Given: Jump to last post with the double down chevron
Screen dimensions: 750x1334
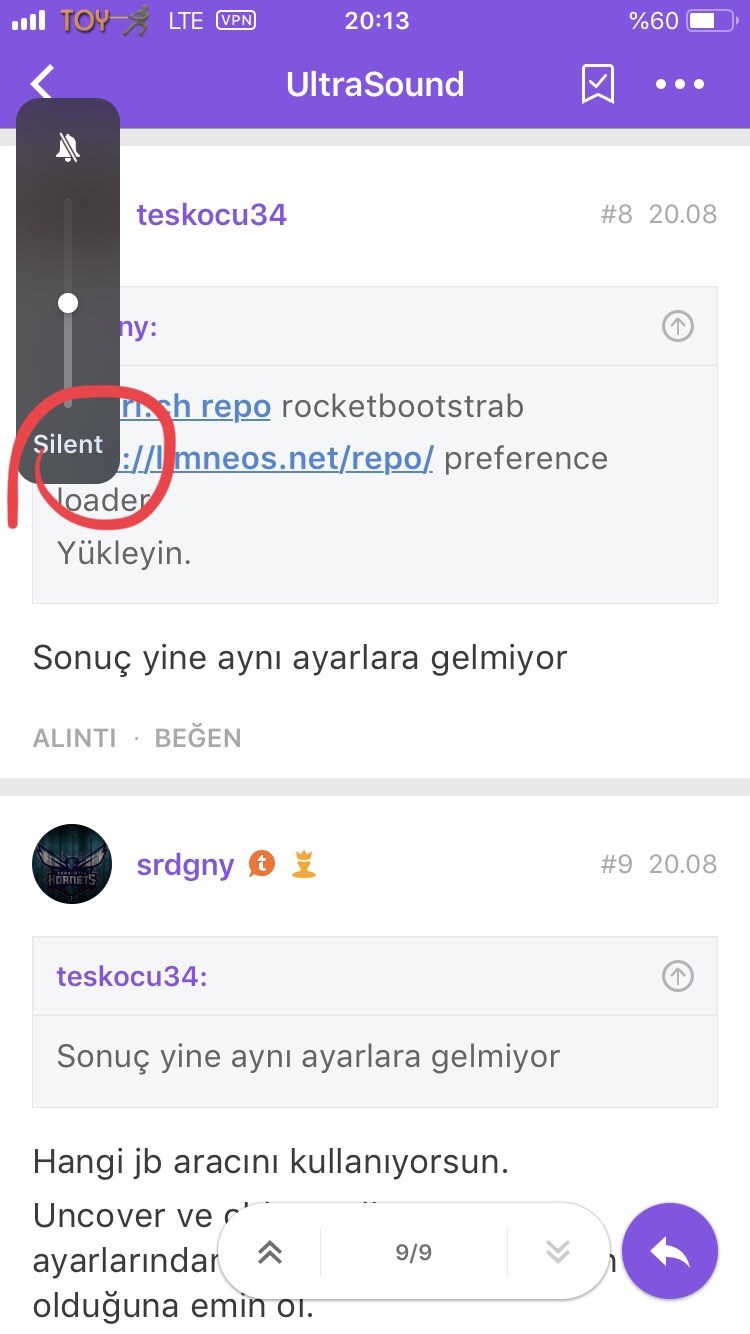Looking at the screenshot, I should (557, 1251).
